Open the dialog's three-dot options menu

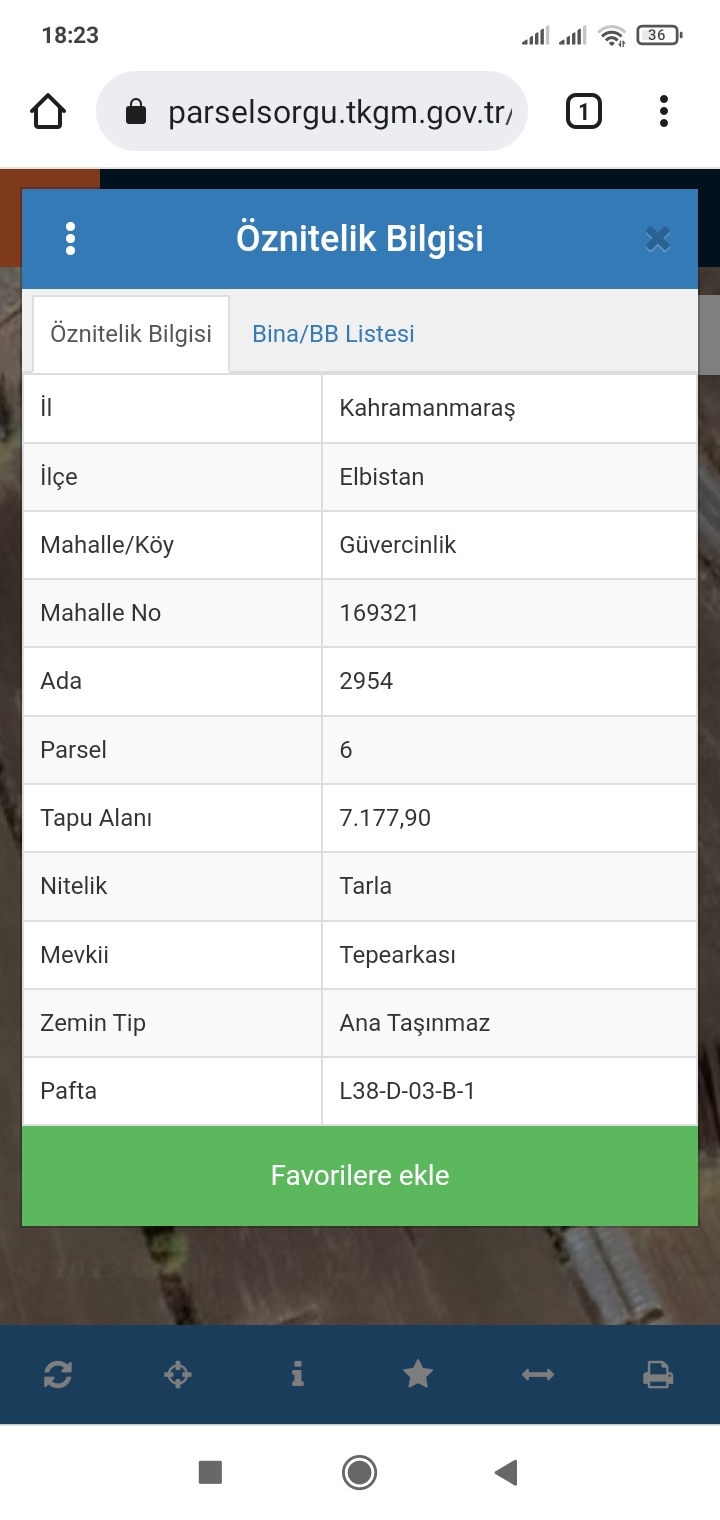click(70, 239)
